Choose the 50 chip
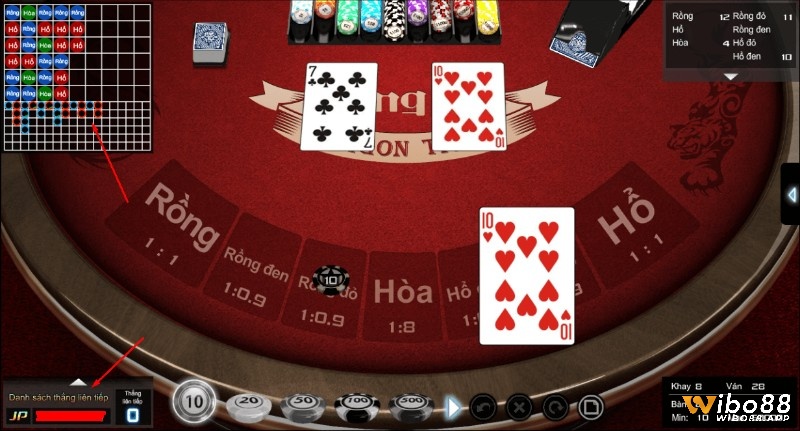The height and width of the screenshot is (431, 800). [x=301, y=404]
